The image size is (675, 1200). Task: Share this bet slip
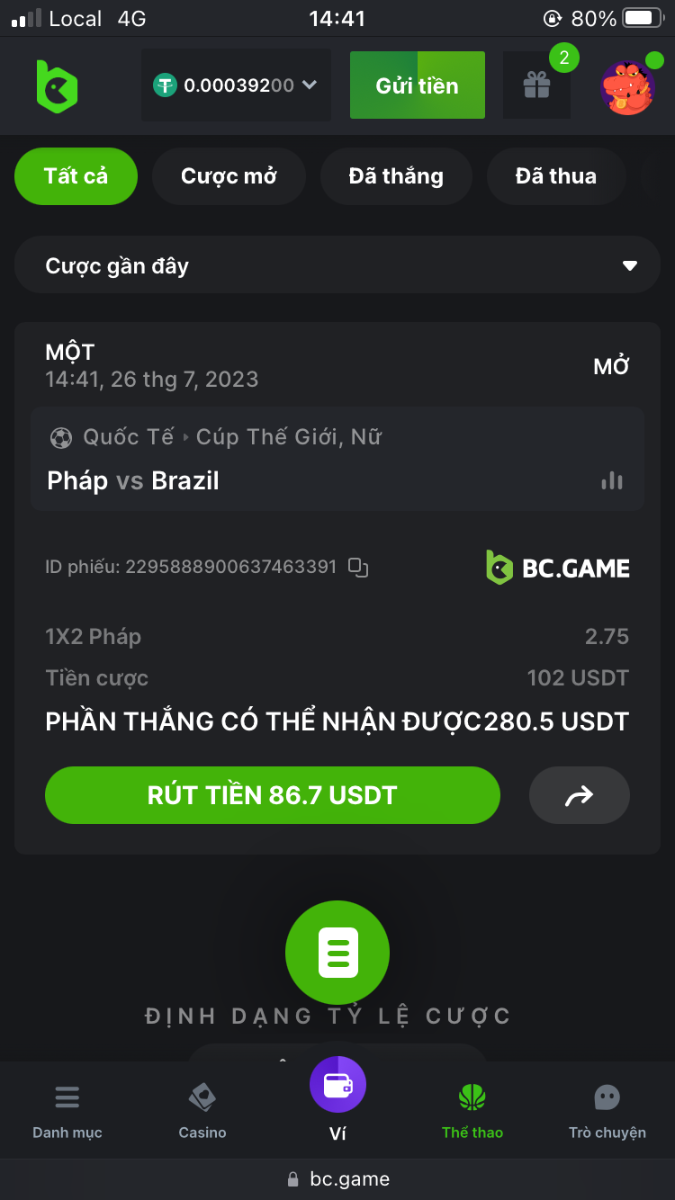(579, 795)
